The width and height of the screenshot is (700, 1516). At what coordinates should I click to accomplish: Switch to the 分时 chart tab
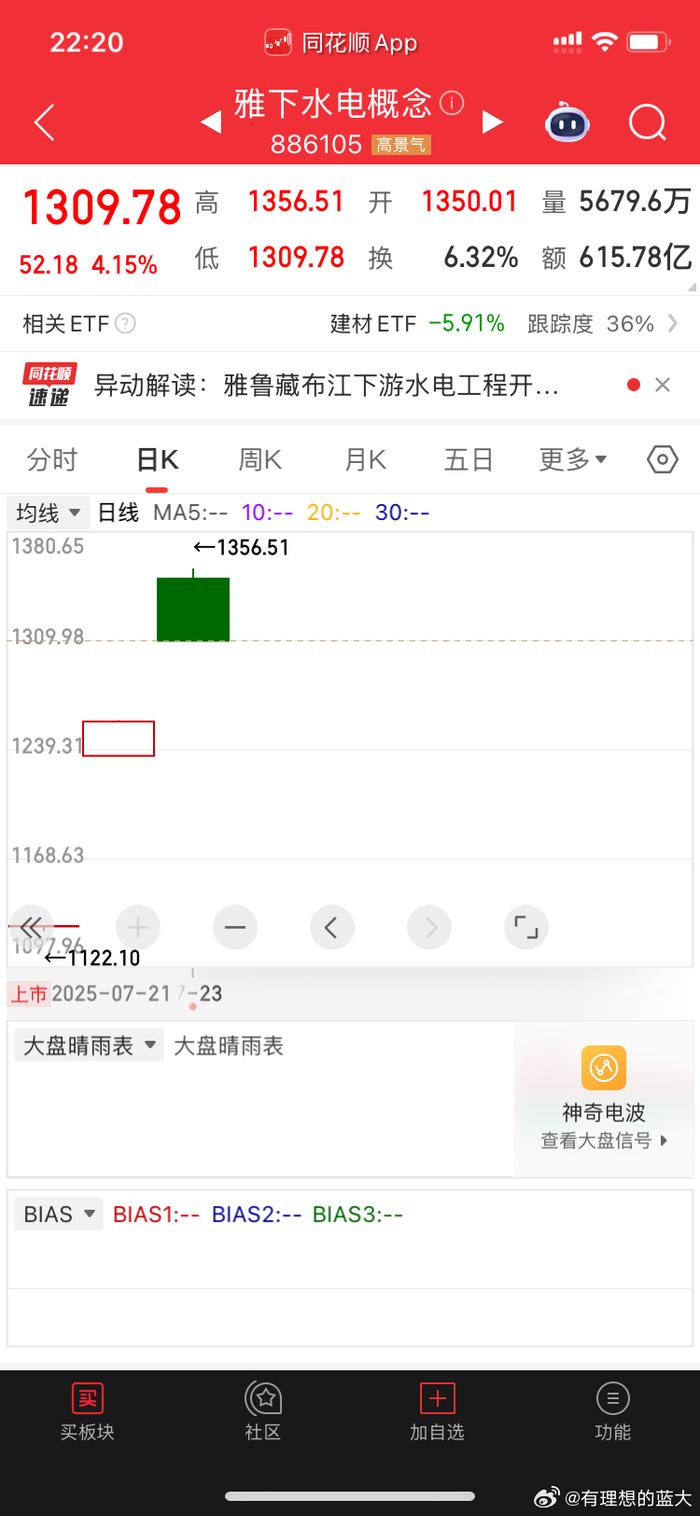(52, 460)
